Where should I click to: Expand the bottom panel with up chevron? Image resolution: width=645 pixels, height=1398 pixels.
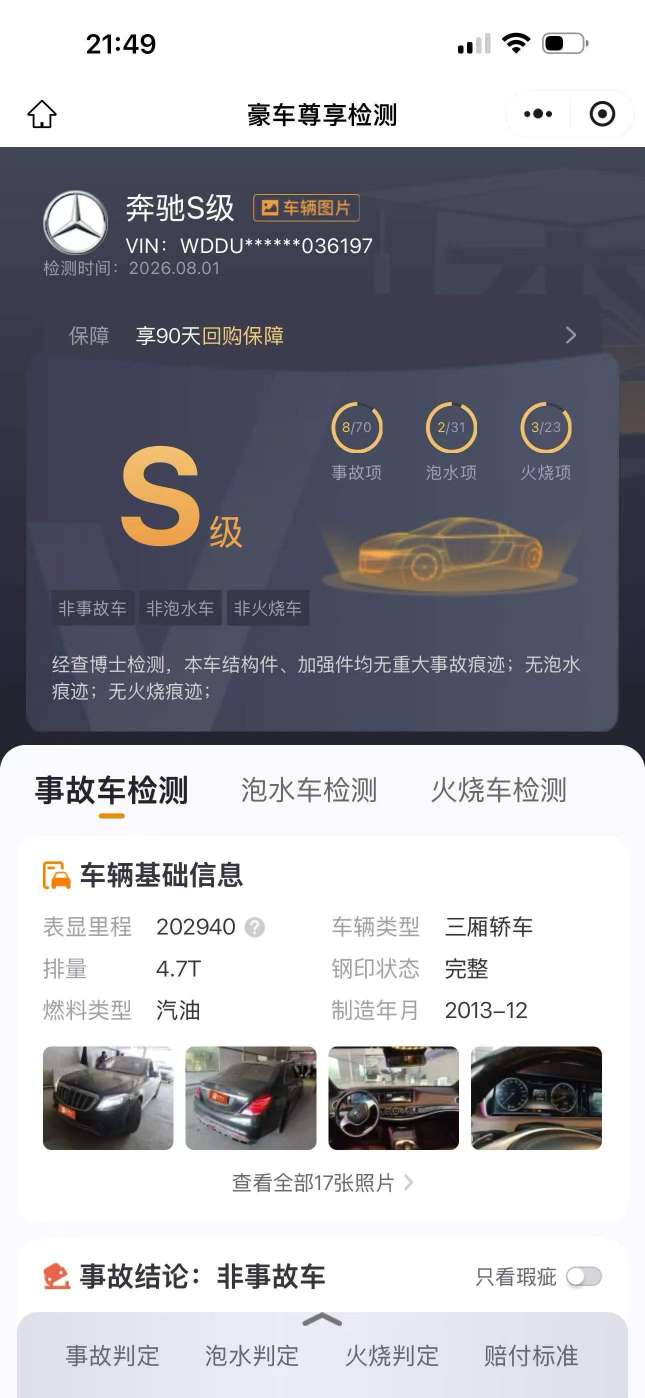[x=322, y=1320]
